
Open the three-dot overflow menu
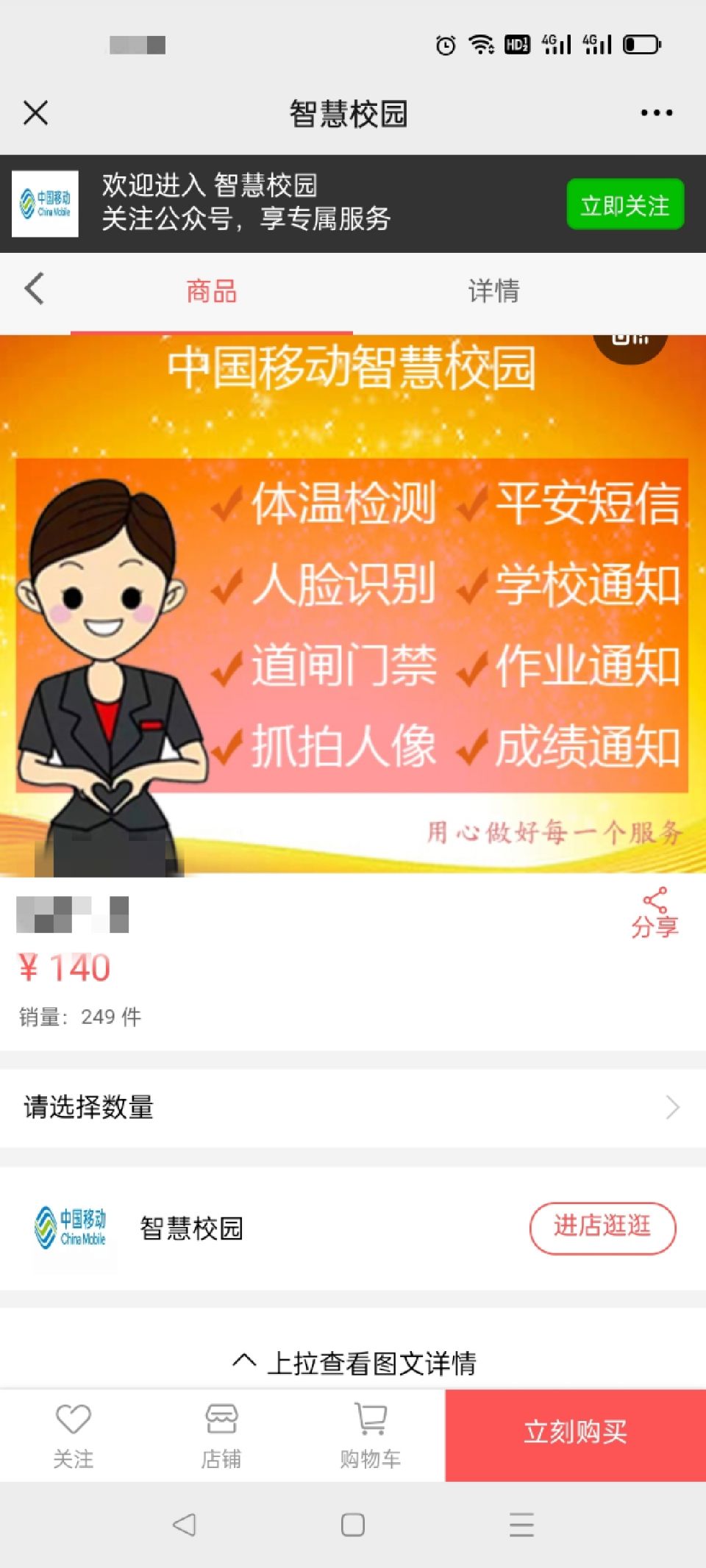pos(656,113)
